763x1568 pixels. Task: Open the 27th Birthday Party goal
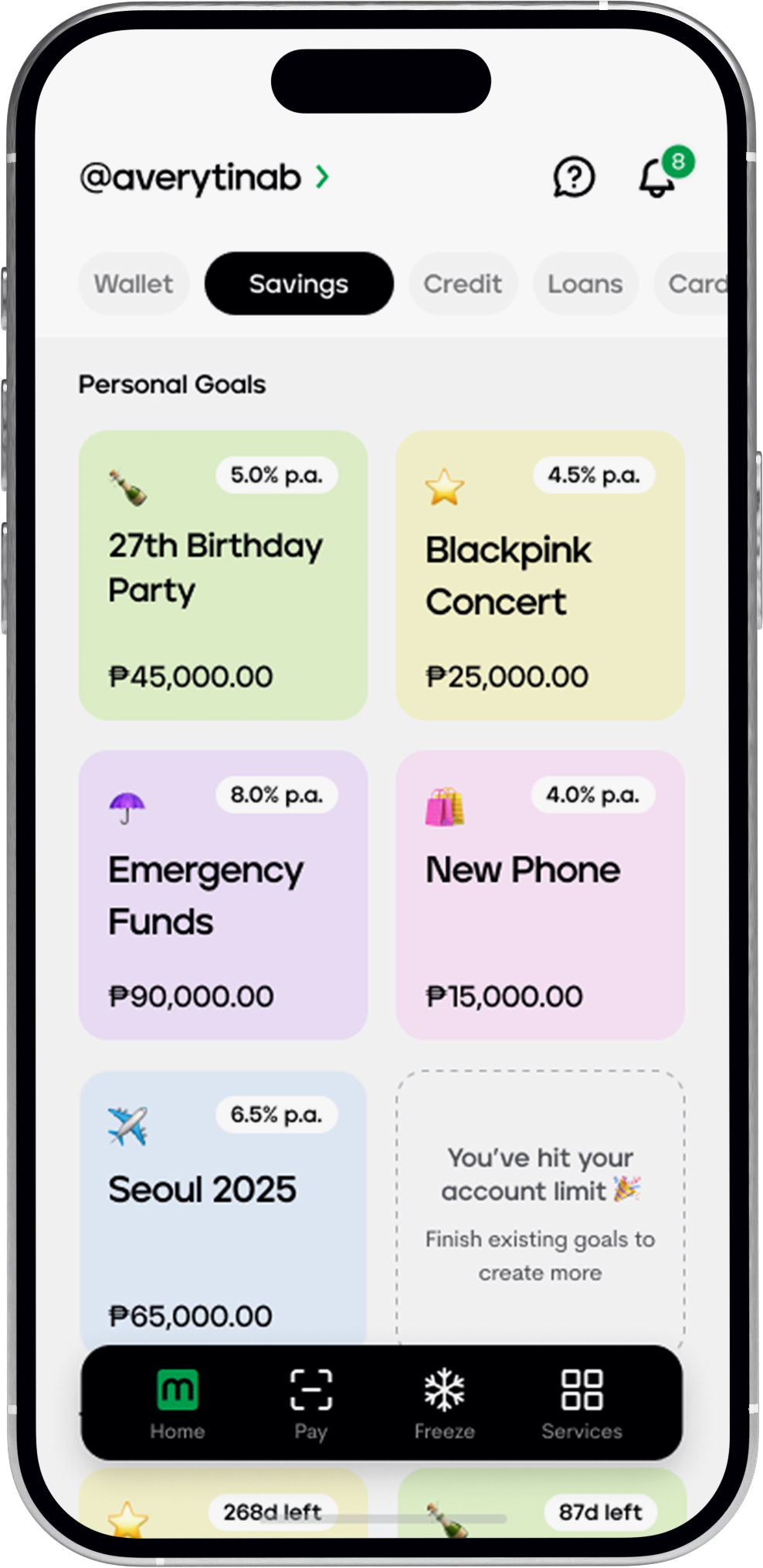[x=223, y=575]
